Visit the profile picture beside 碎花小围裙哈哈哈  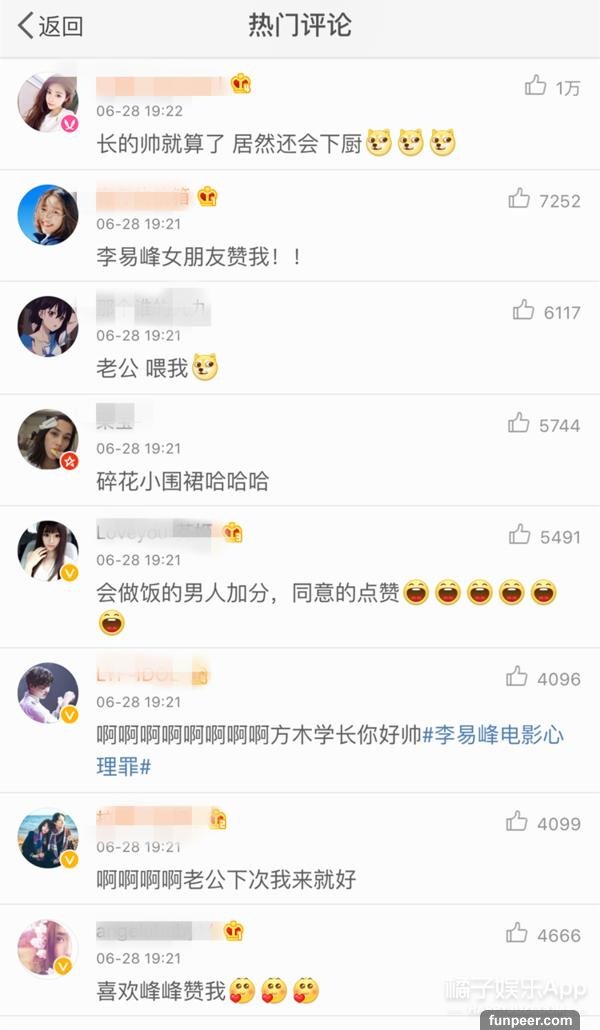tap(48, 439)
